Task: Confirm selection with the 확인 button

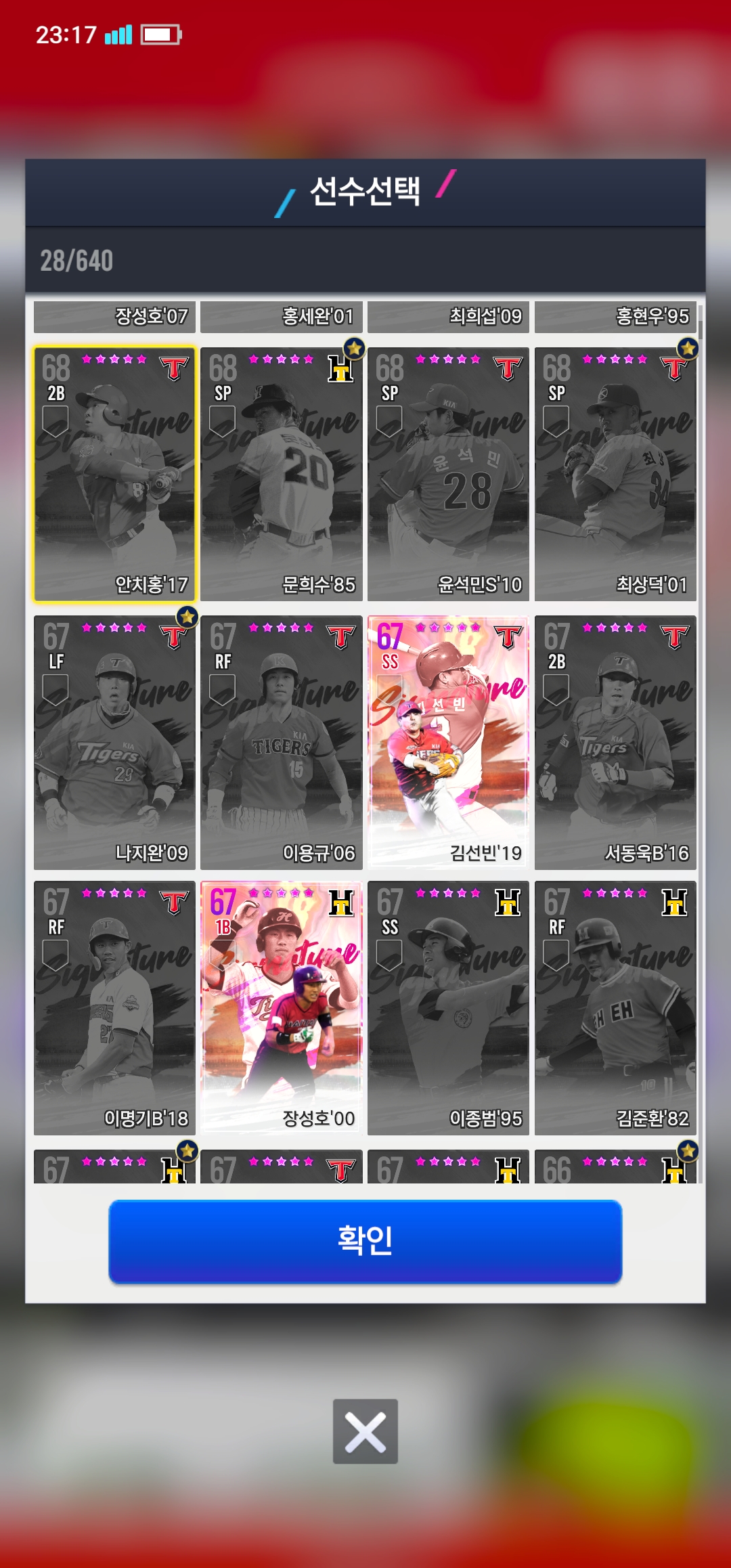Action: point(365,1241)
